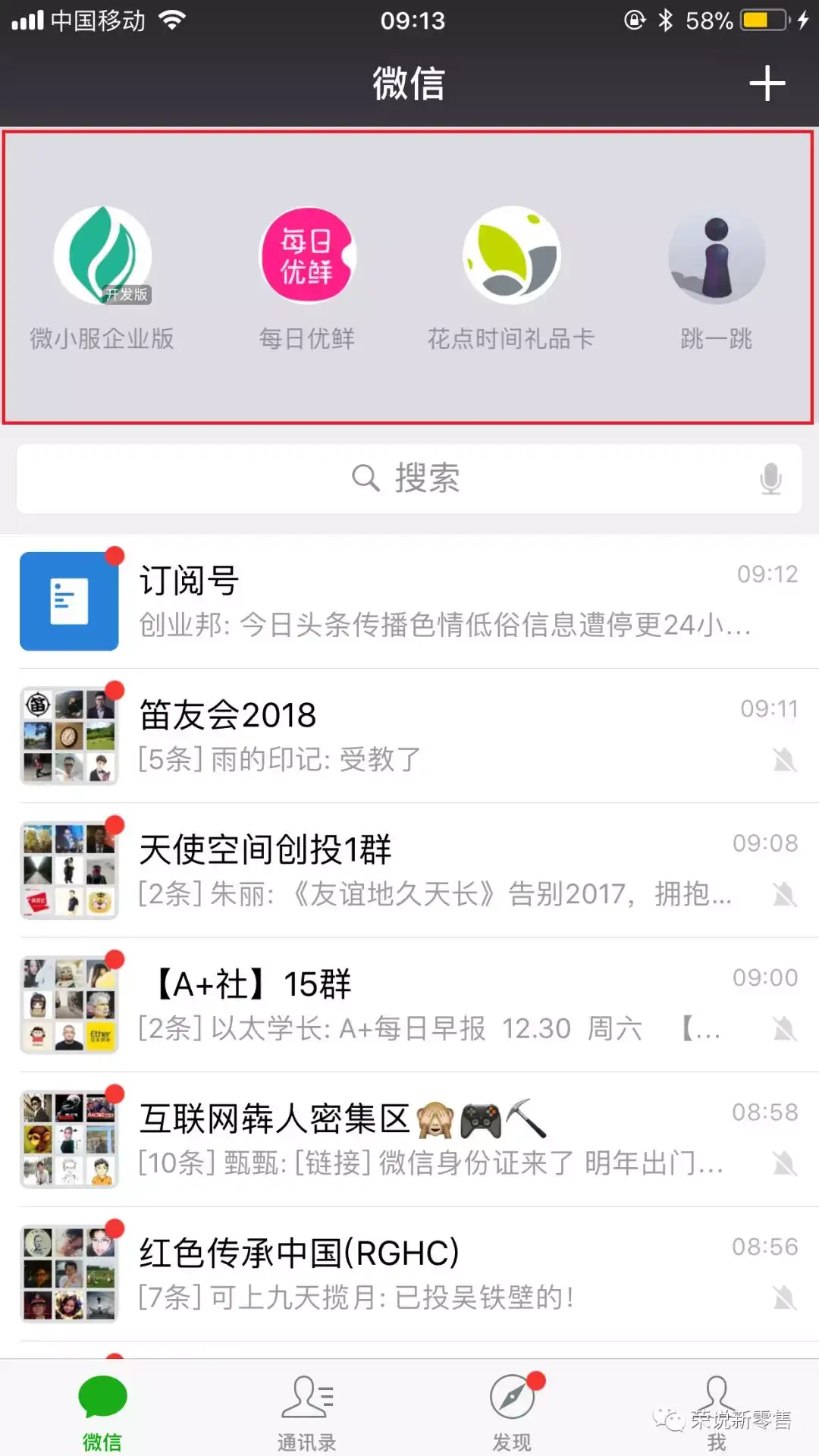The image size is (819, 1456).
Task: Open the 笛友会2018 group chat
Action: pyautogui.click(x=409, y=736)
